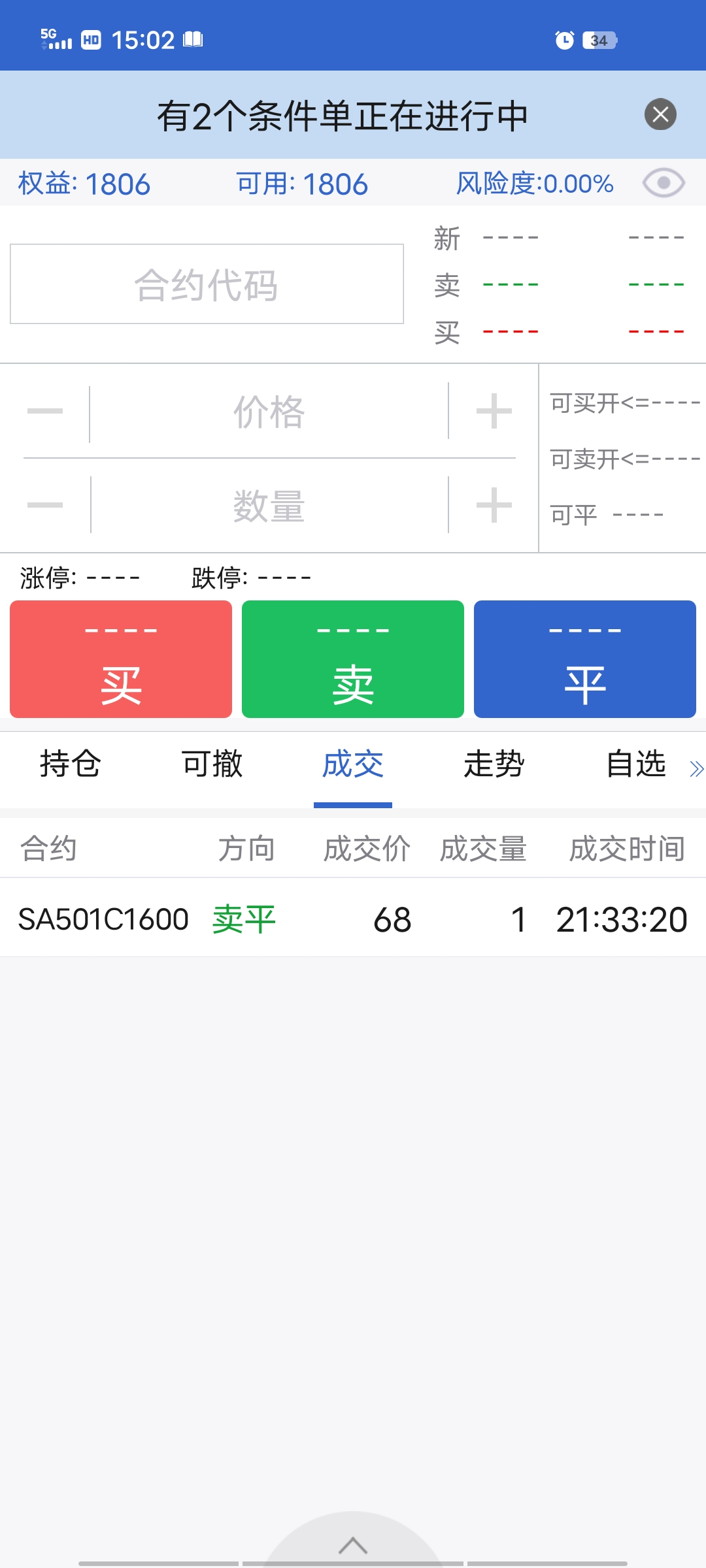The image size is (706, 1568).
Task: Show more tabs with double arrow
Action: 696,769
